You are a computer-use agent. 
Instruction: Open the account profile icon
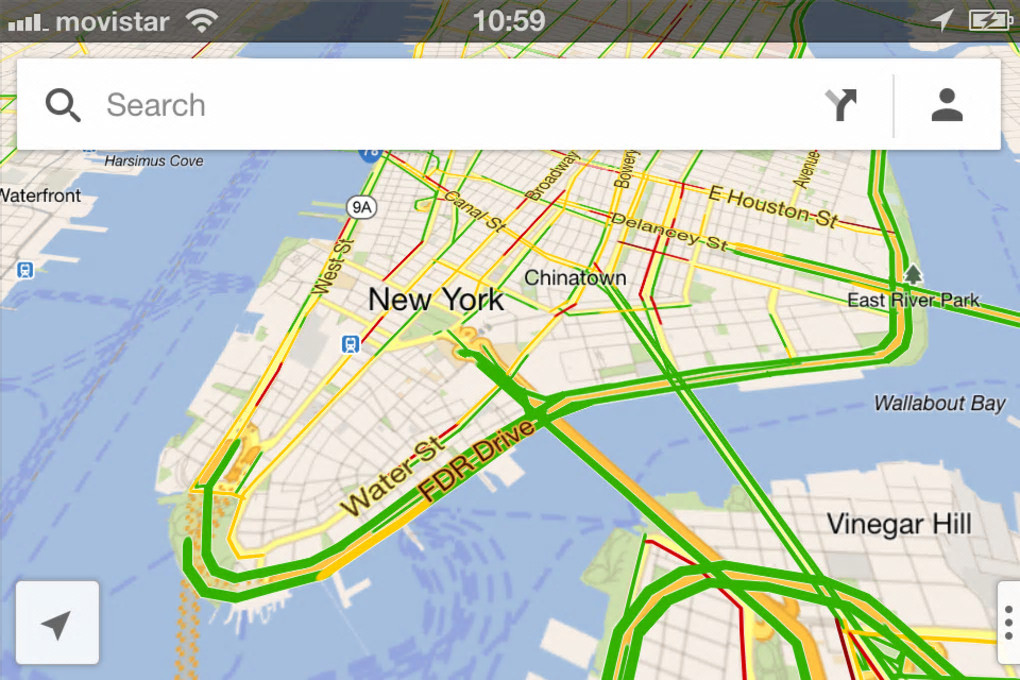946,105
